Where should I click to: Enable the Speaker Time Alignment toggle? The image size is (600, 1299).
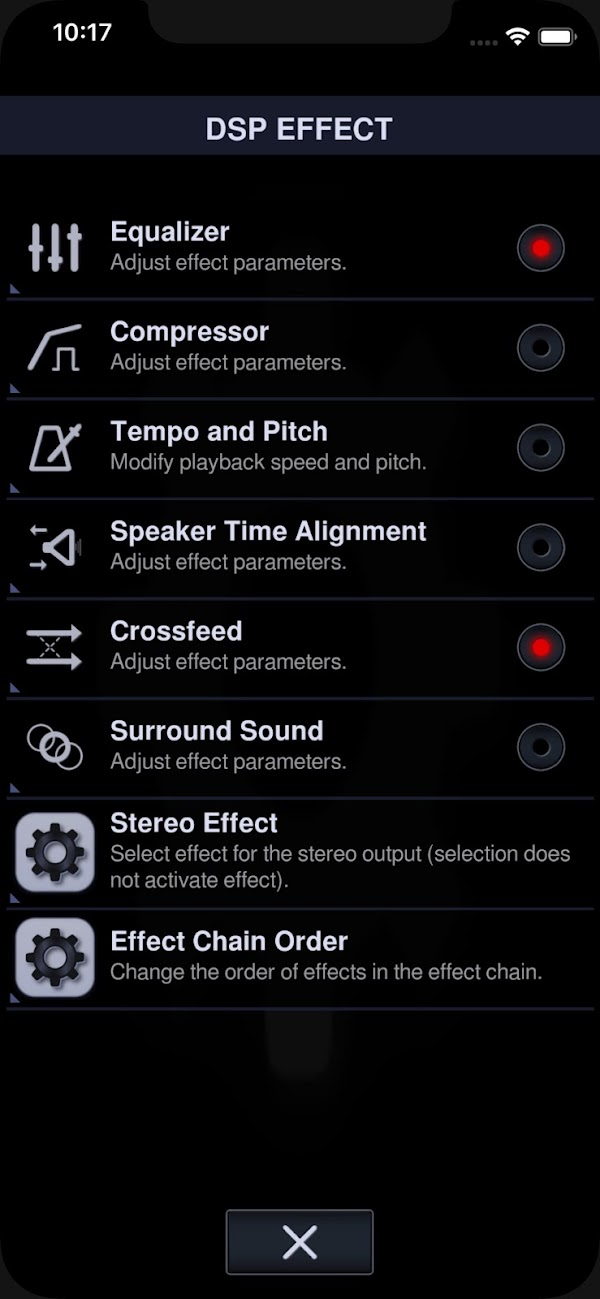point(541,547)
